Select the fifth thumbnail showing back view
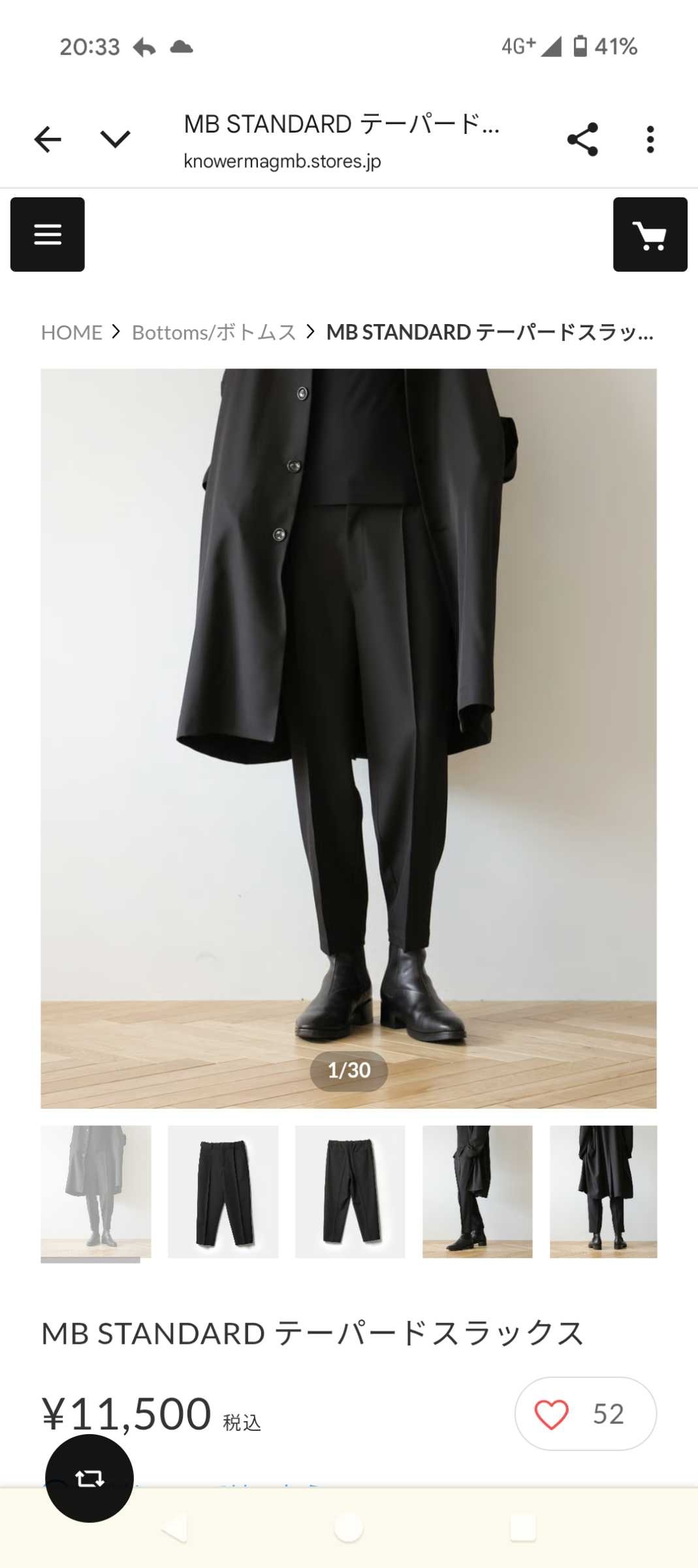Viewport: 698px width, 1568px height. 603,1191
